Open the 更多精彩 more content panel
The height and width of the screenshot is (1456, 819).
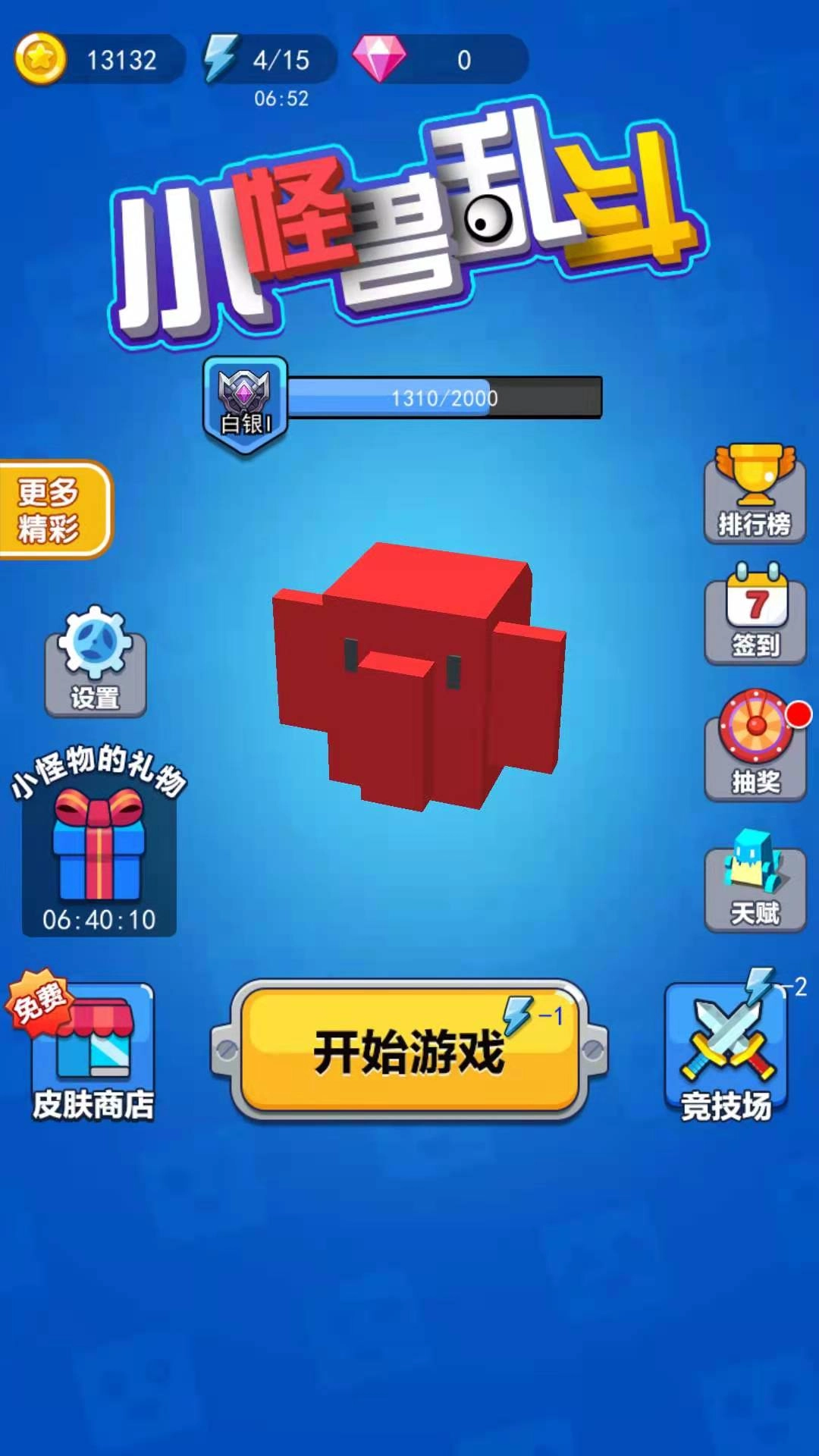[x=53, y=508]
